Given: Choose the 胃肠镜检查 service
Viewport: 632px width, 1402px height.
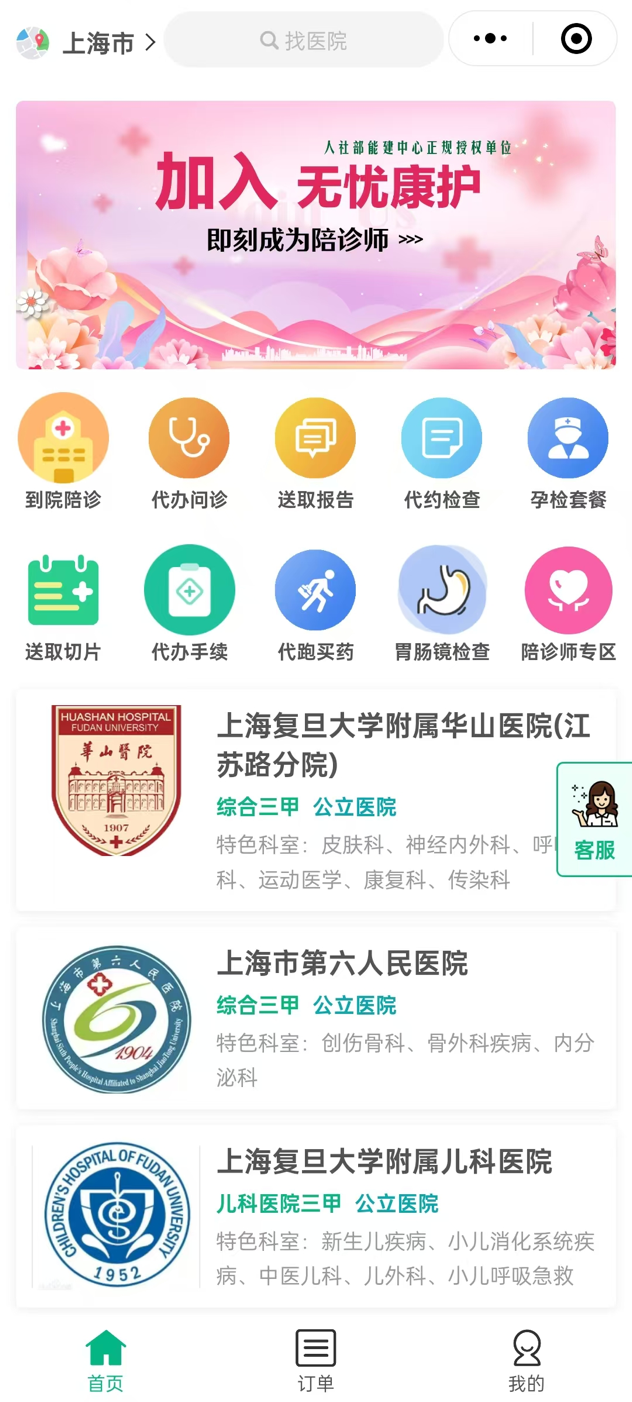Looking at the screenshot, I should (441, 605).
